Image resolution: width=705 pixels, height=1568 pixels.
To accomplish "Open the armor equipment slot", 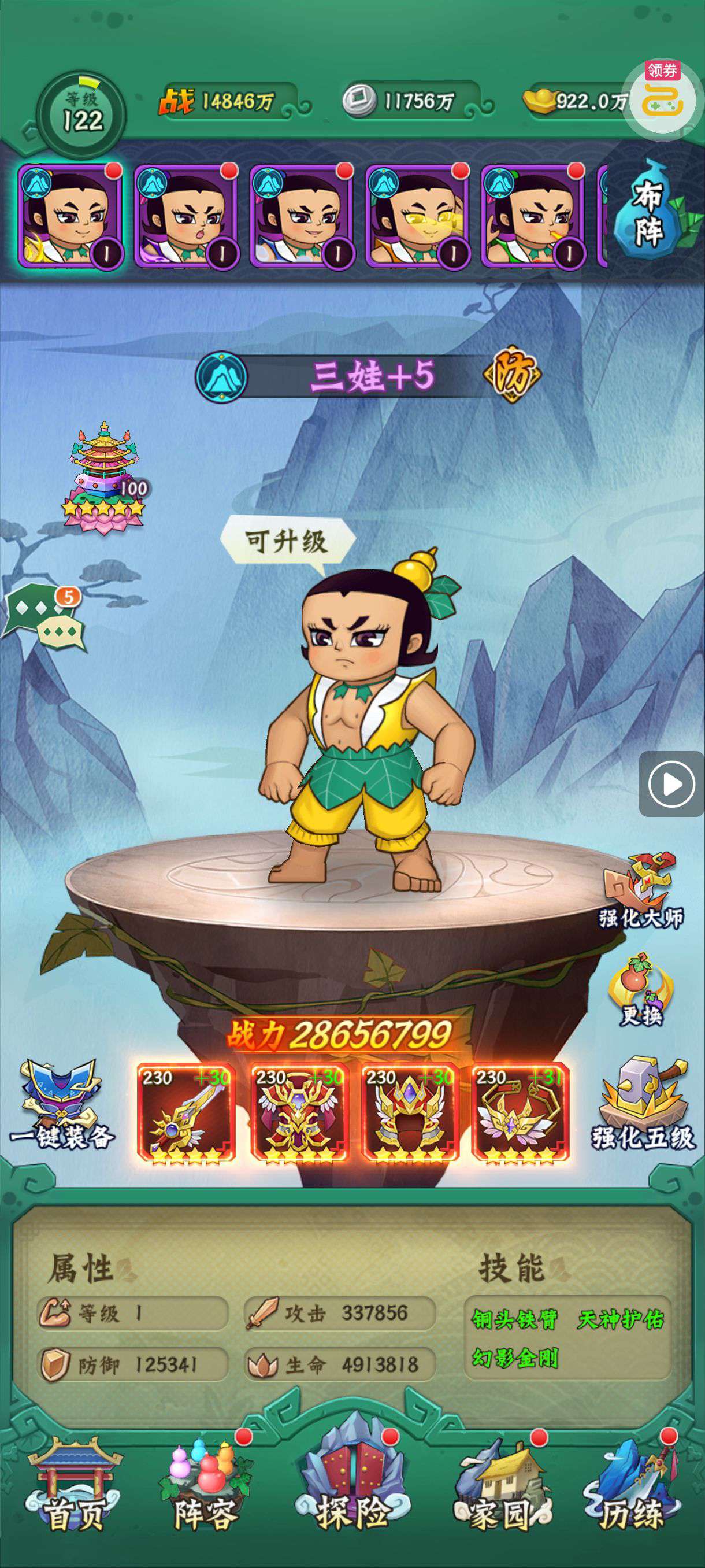I will click(299, 1113).
